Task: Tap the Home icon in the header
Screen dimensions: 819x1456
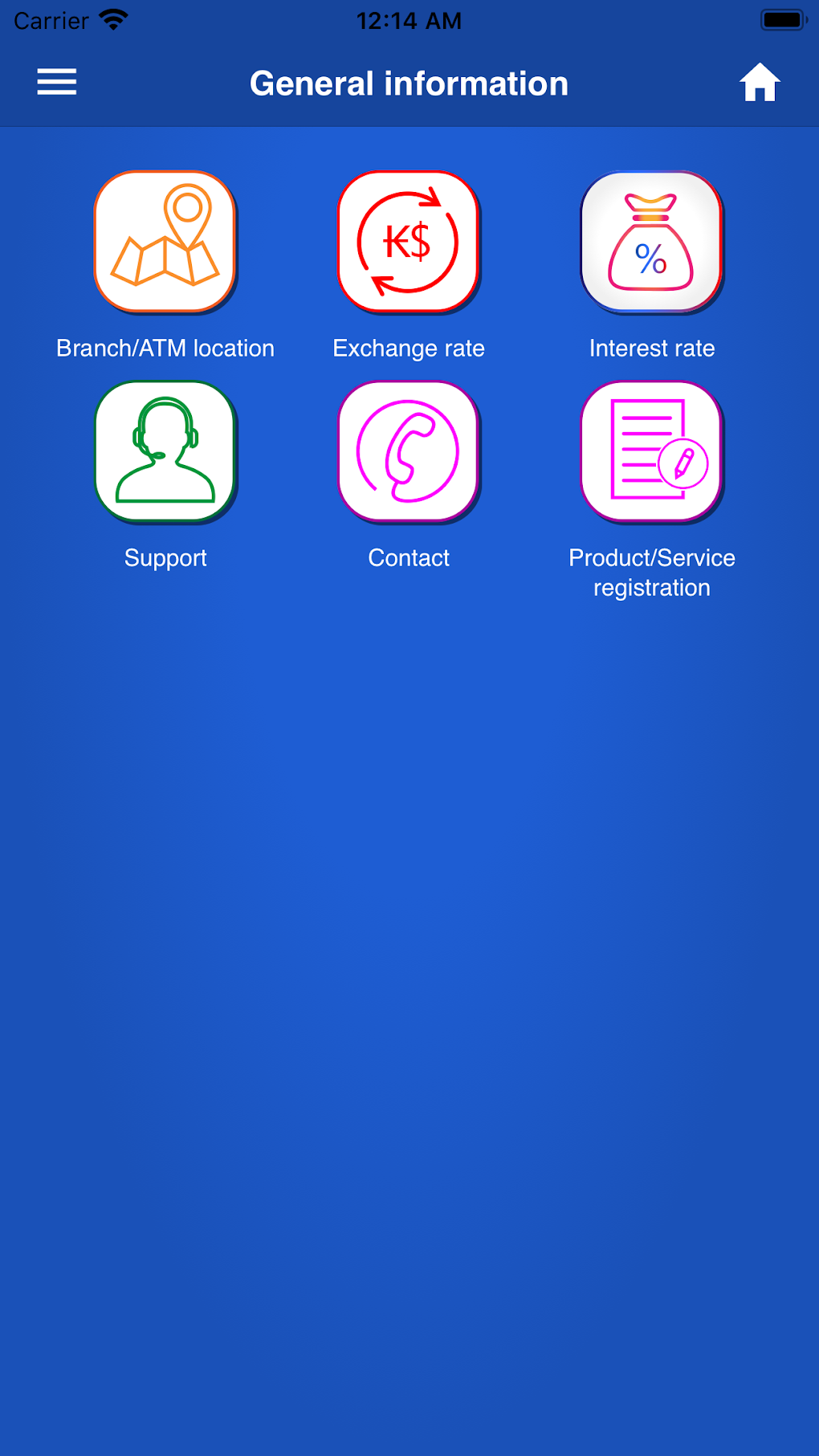Action: [x=760, y=81]
